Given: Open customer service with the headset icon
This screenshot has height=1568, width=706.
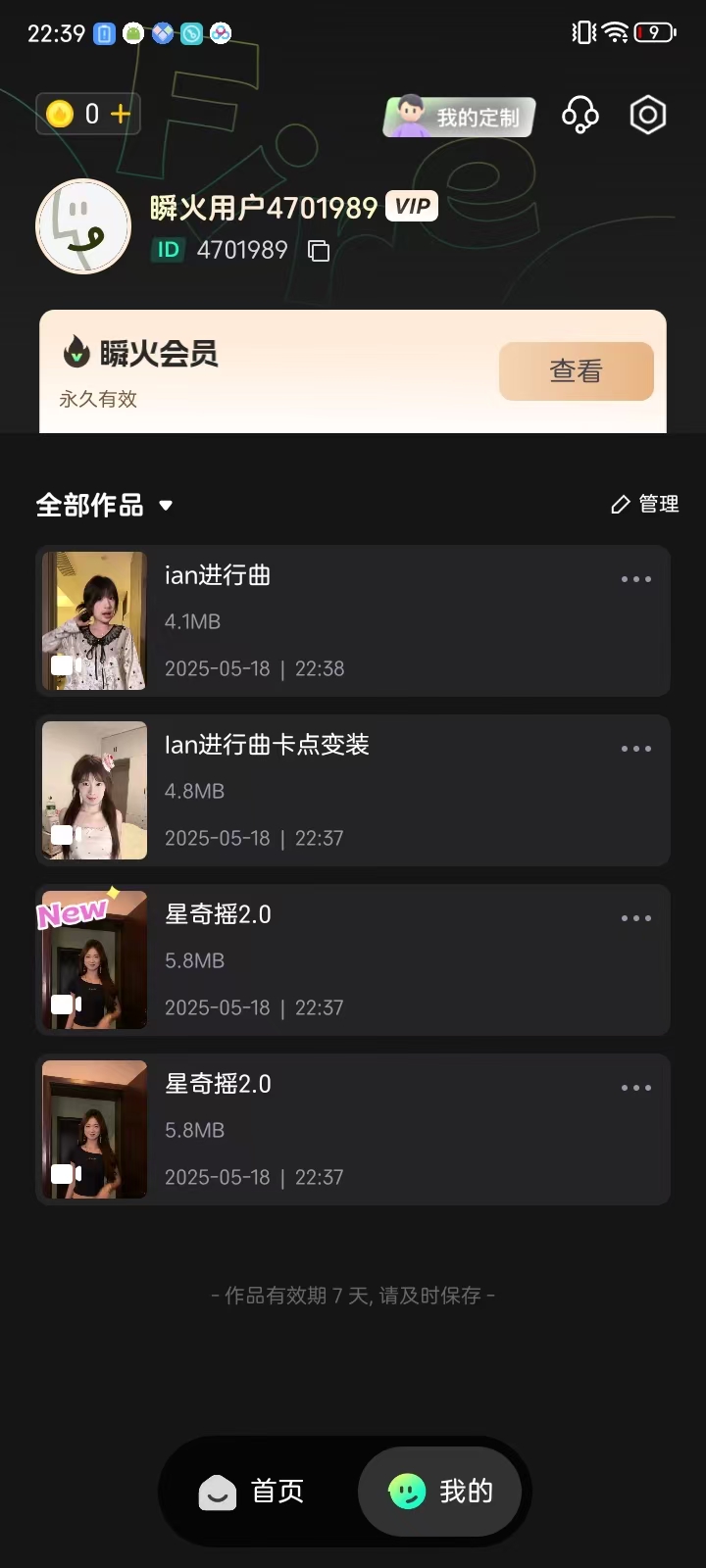Looking at the screenshot, I should coord(580,115).
